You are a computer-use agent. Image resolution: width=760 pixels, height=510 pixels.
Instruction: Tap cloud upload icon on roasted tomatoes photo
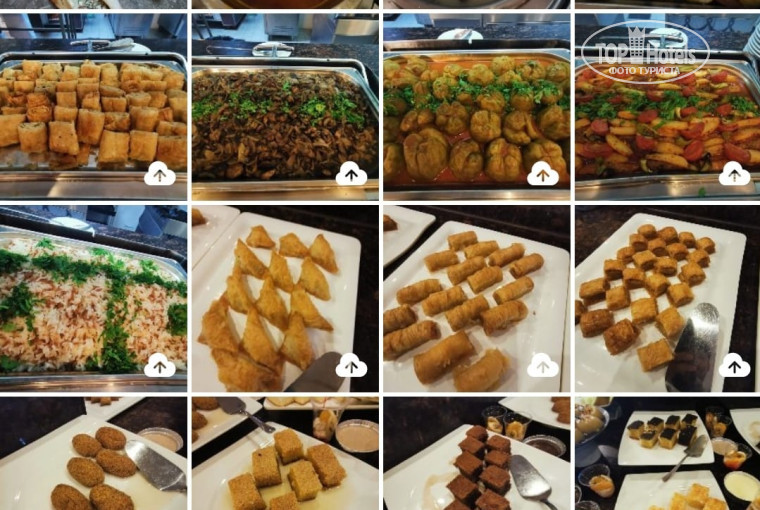pyautogui.click(x=734, y=175)
